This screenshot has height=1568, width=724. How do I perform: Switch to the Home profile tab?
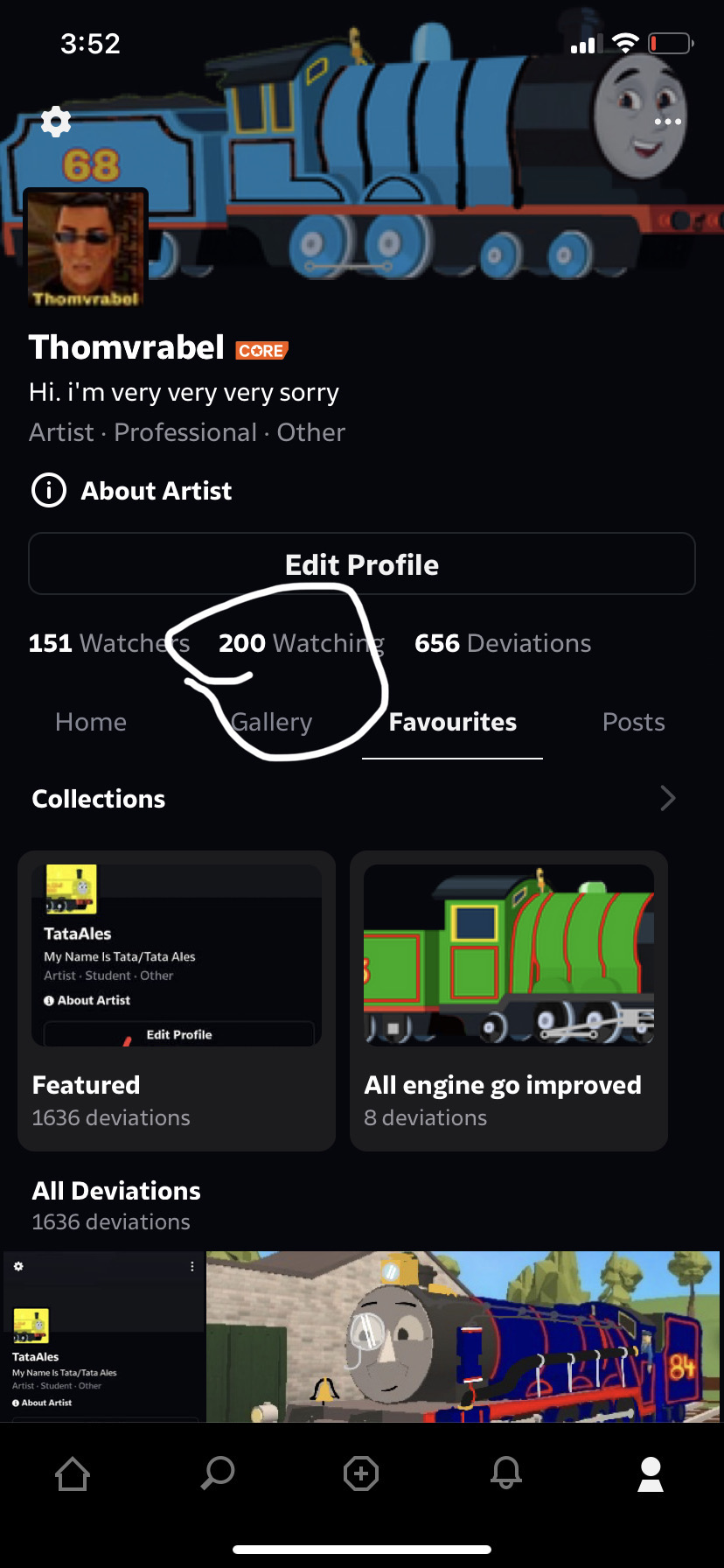pos(91,722)
